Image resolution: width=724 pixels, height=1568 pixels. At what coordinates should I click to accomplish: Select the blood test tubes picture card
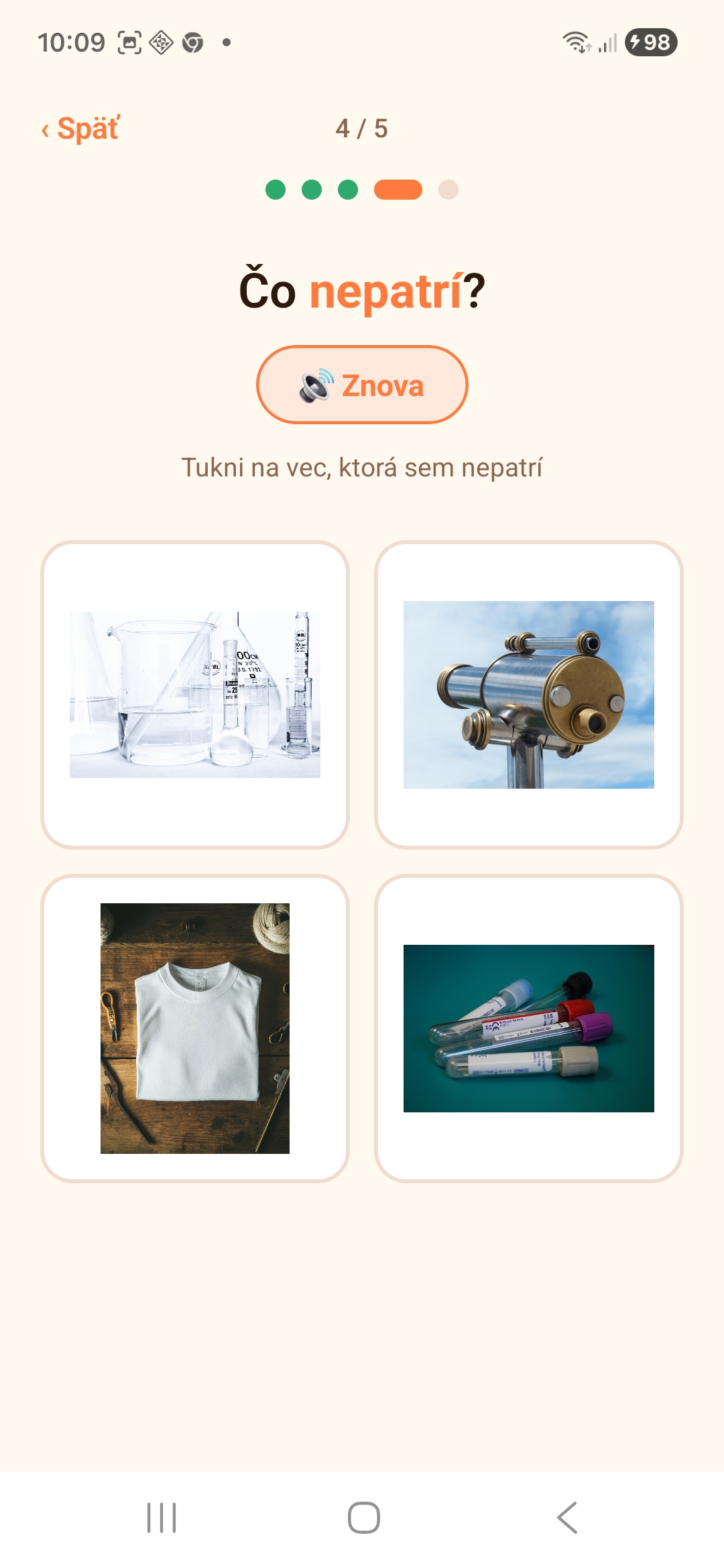529,1029
